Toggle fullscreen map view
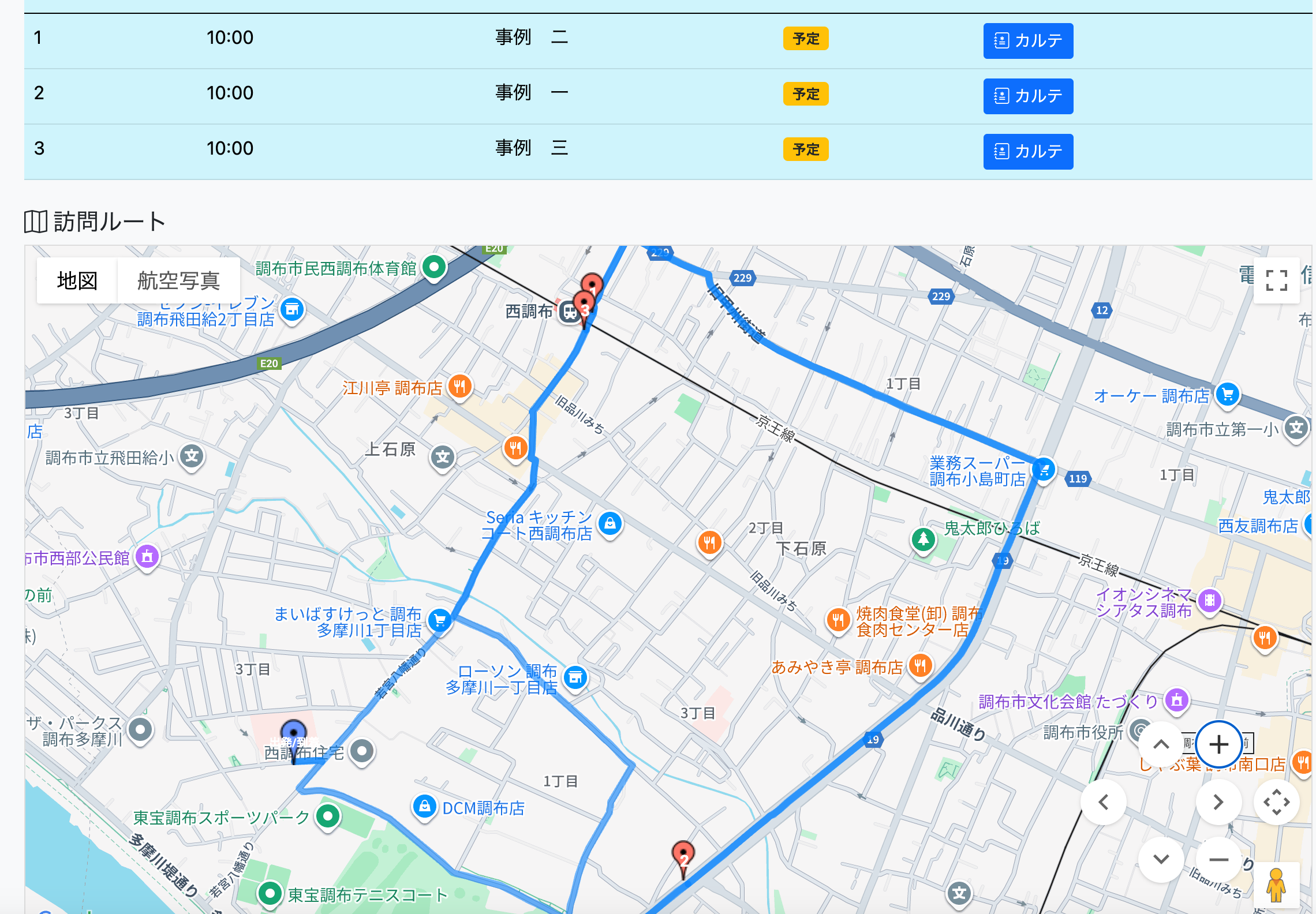Image resolution: width=1316 pixels, height=914 pixels. click(x=1276, y=281)
